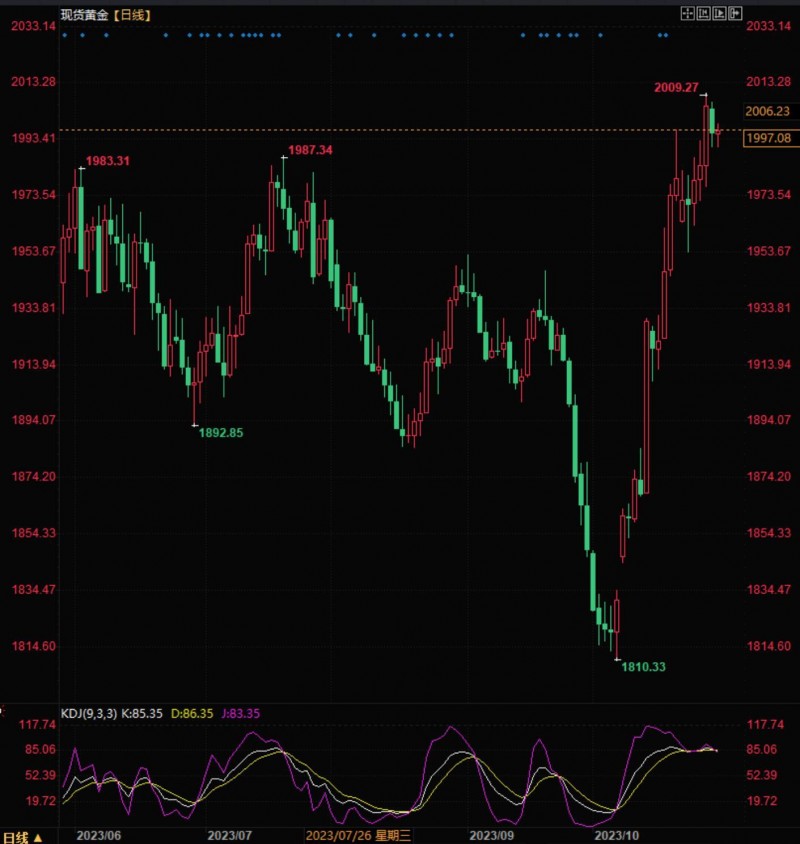Screen dimensions: 800x844
Task: Tap the jump-to-start chart icon
Action: click(703, 13)
